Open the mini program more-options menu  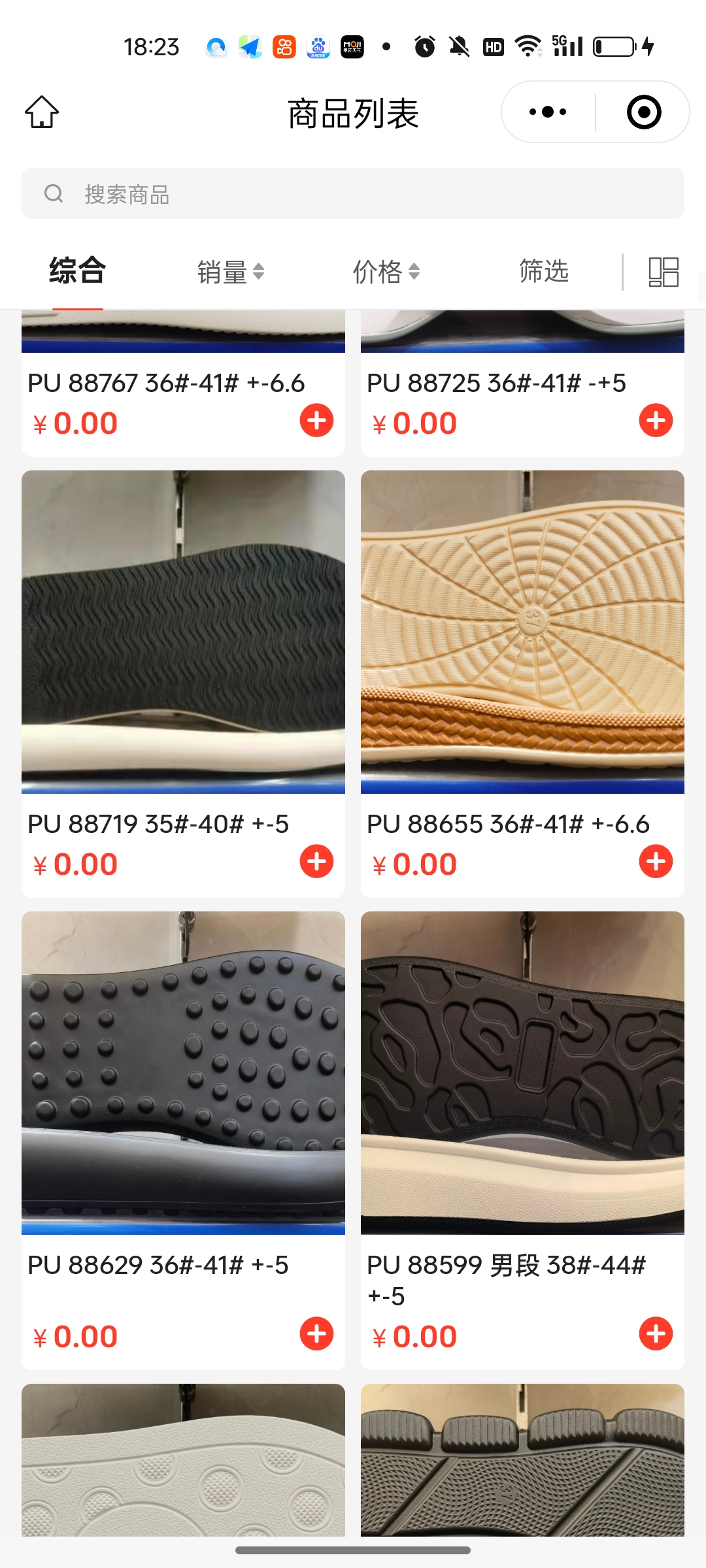click(548, 112)
